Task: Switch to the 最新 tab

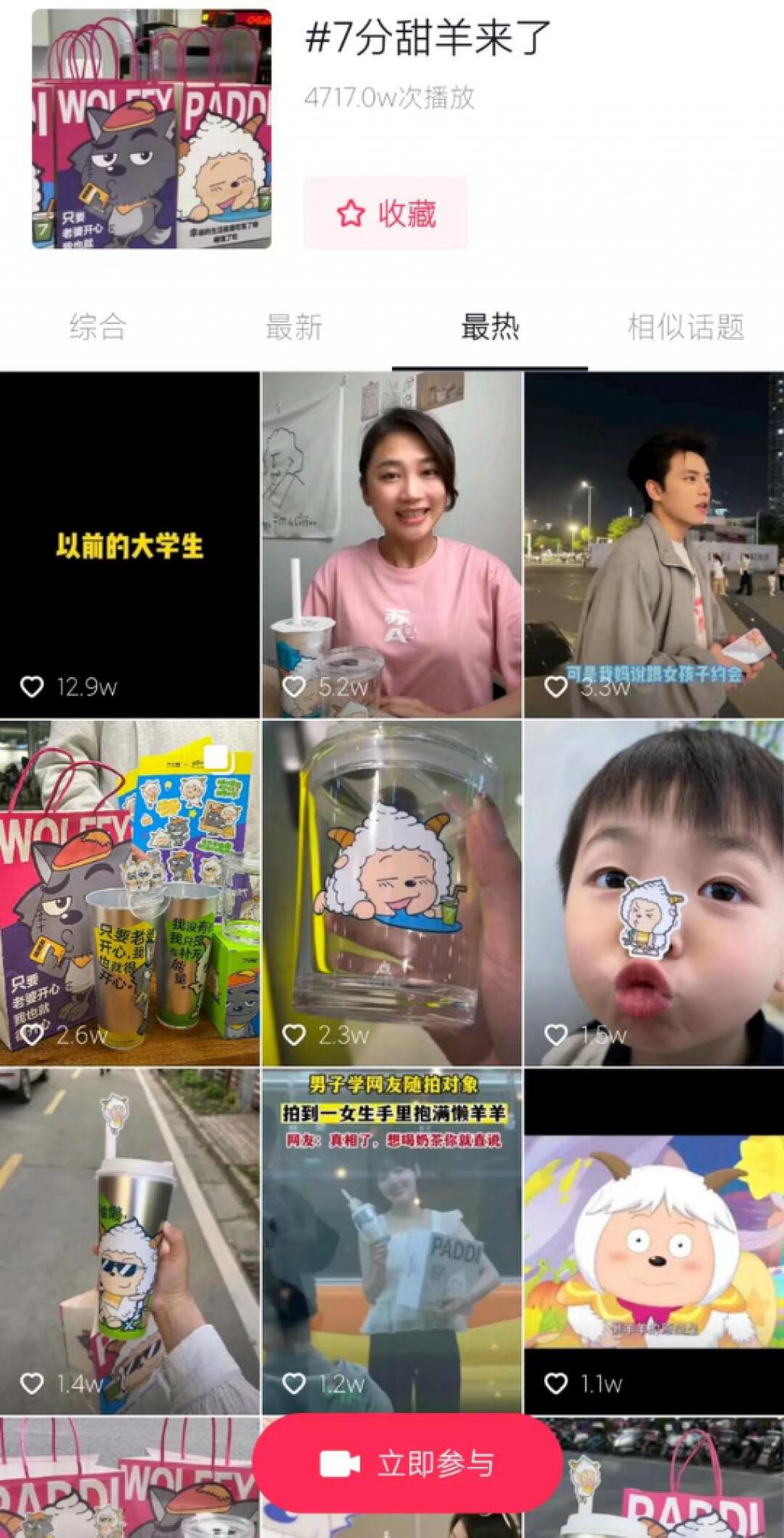Action: click(x=293, y=328)
